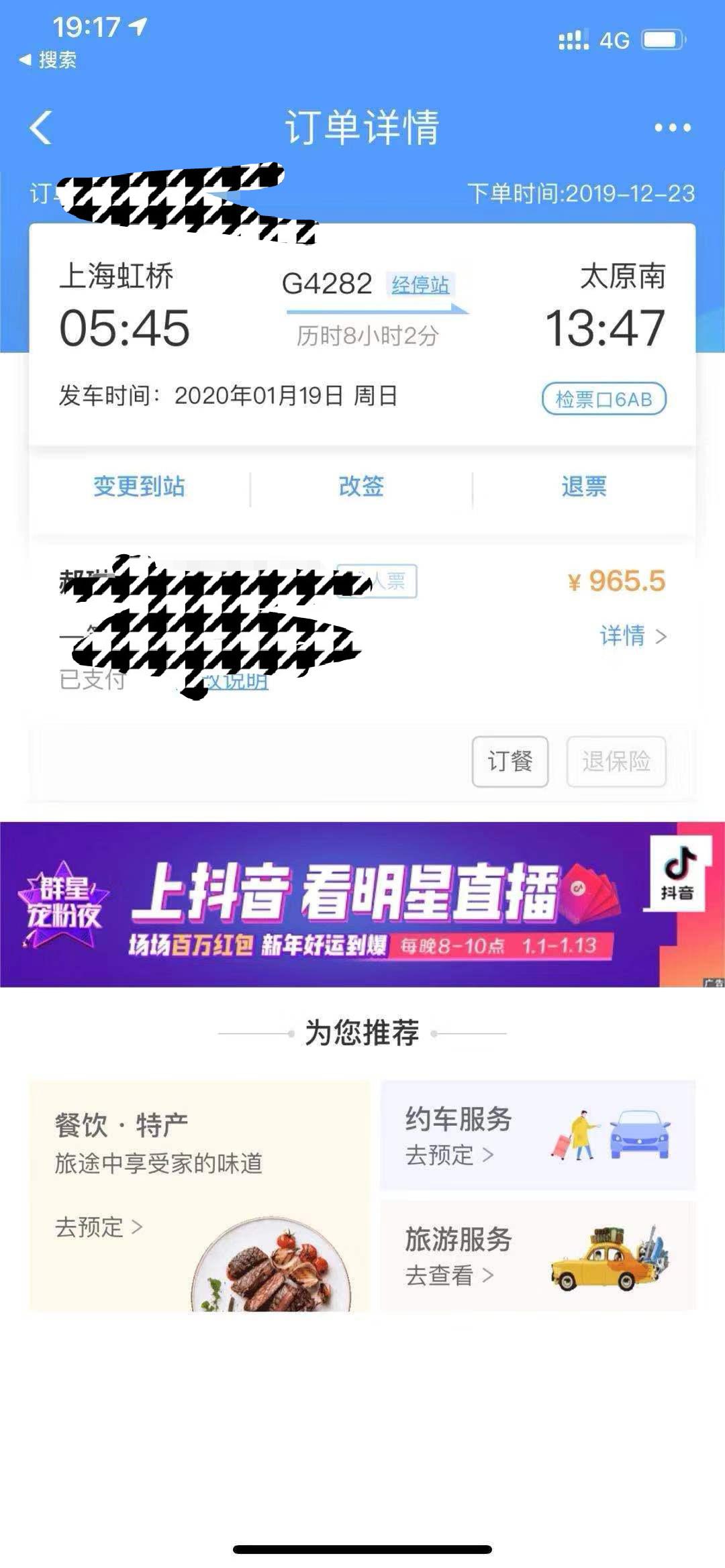Viewport: 725px width, 1568px height.
Task: Choose 退票 to refund the ticket
Action: coord(584,486)
